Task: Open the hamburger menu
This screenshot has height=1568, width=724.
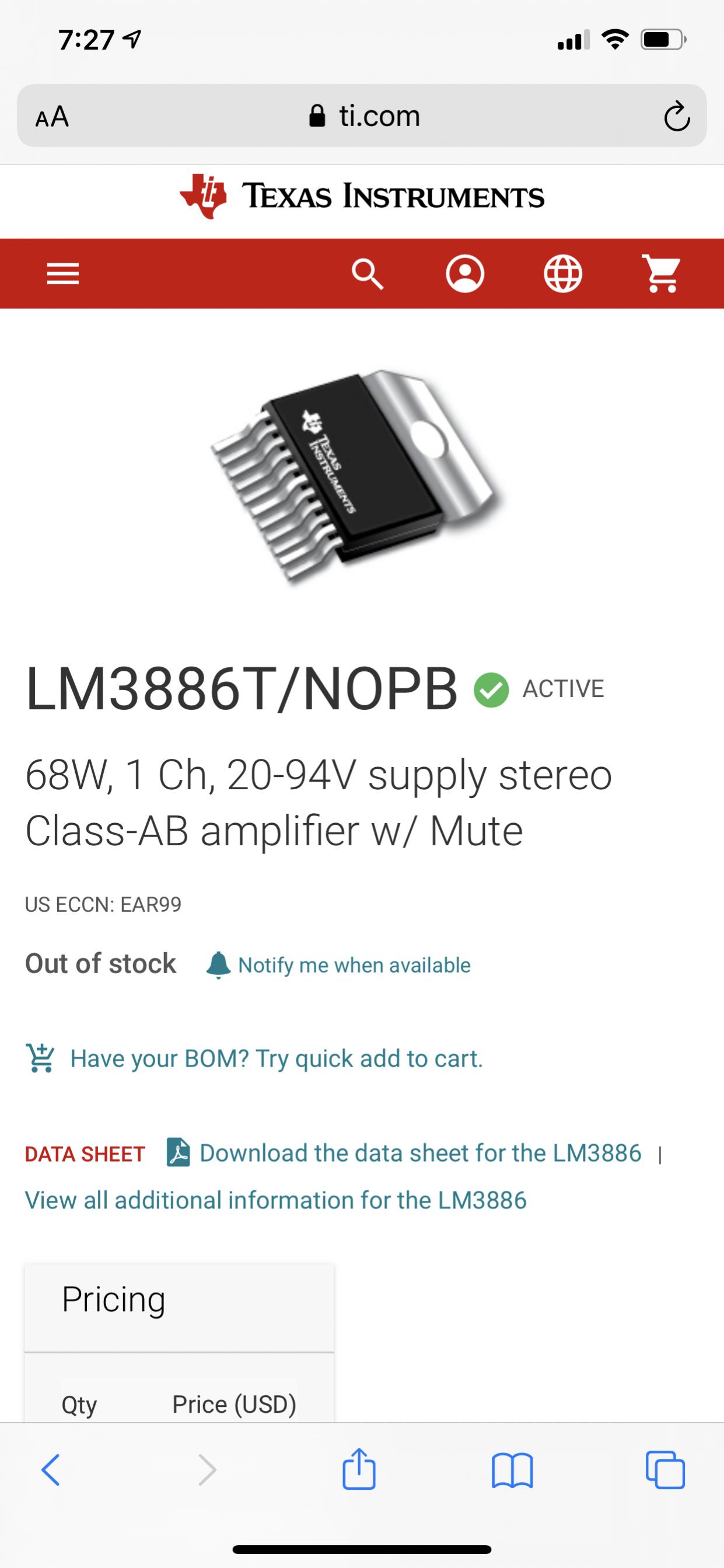Action: coord(63,274)
